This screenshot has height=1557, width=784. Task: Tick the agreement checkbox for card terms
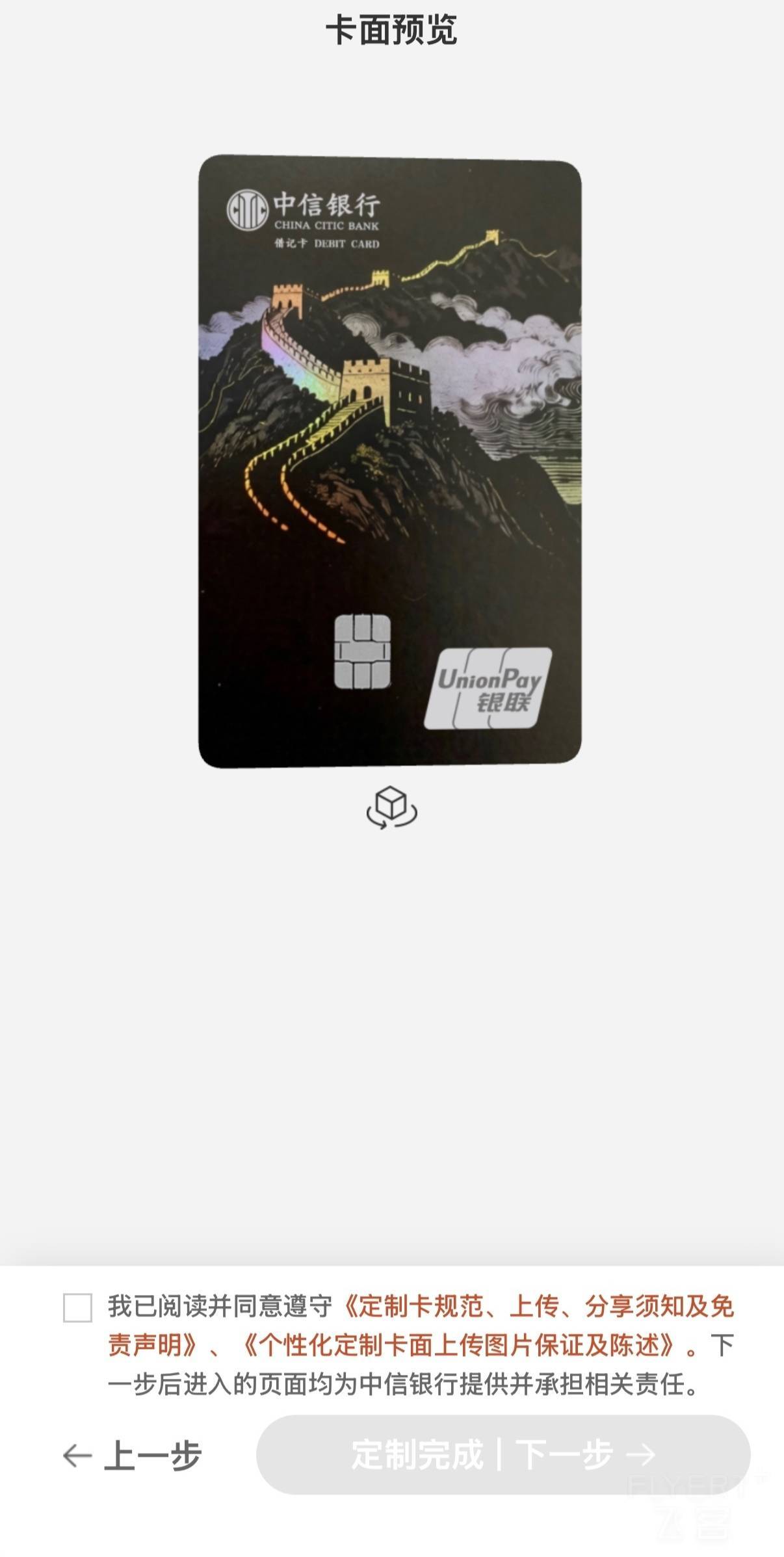click(77, 1307)
